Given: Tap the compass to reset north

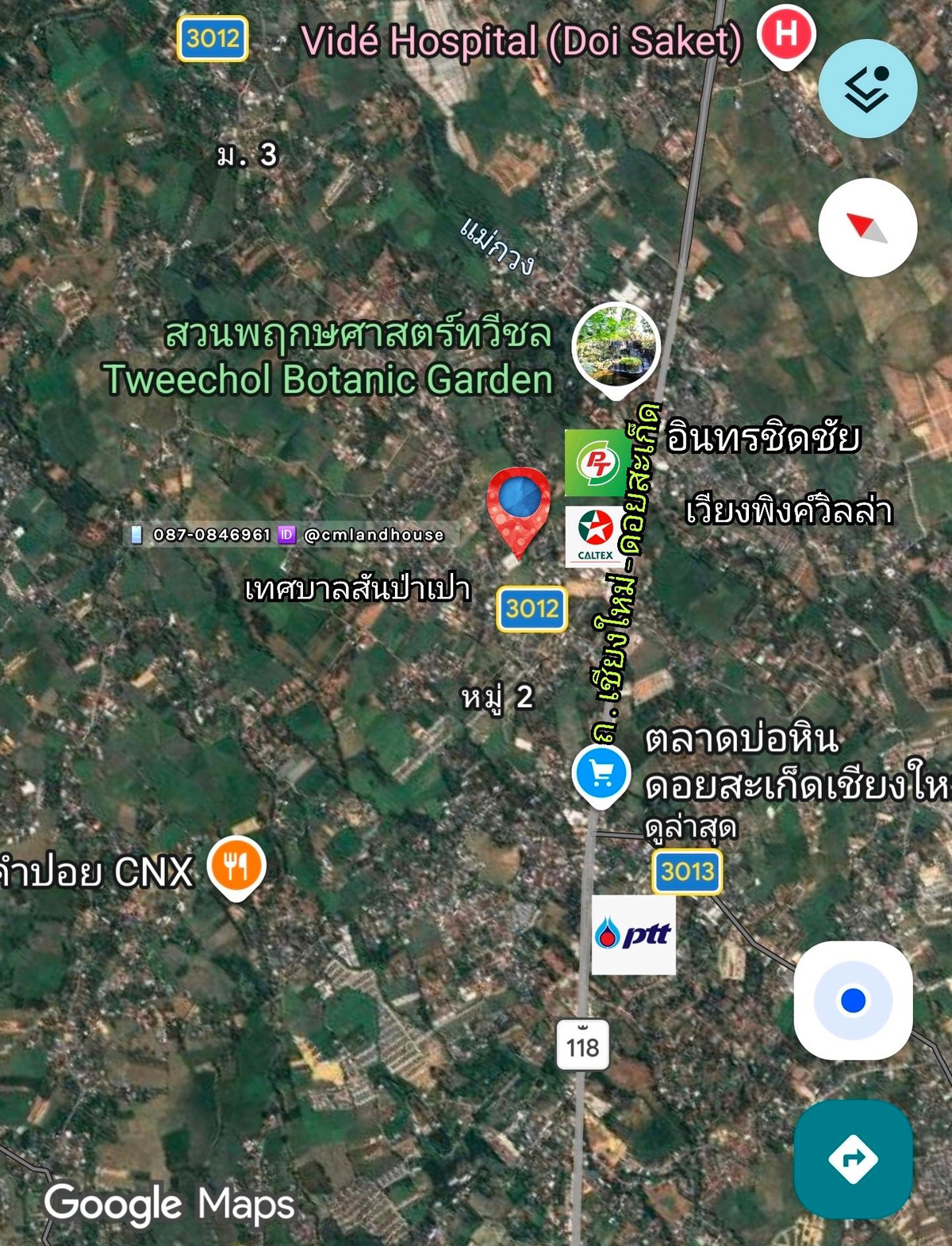Looking at the screenshot, I should (x=867, y=228).
